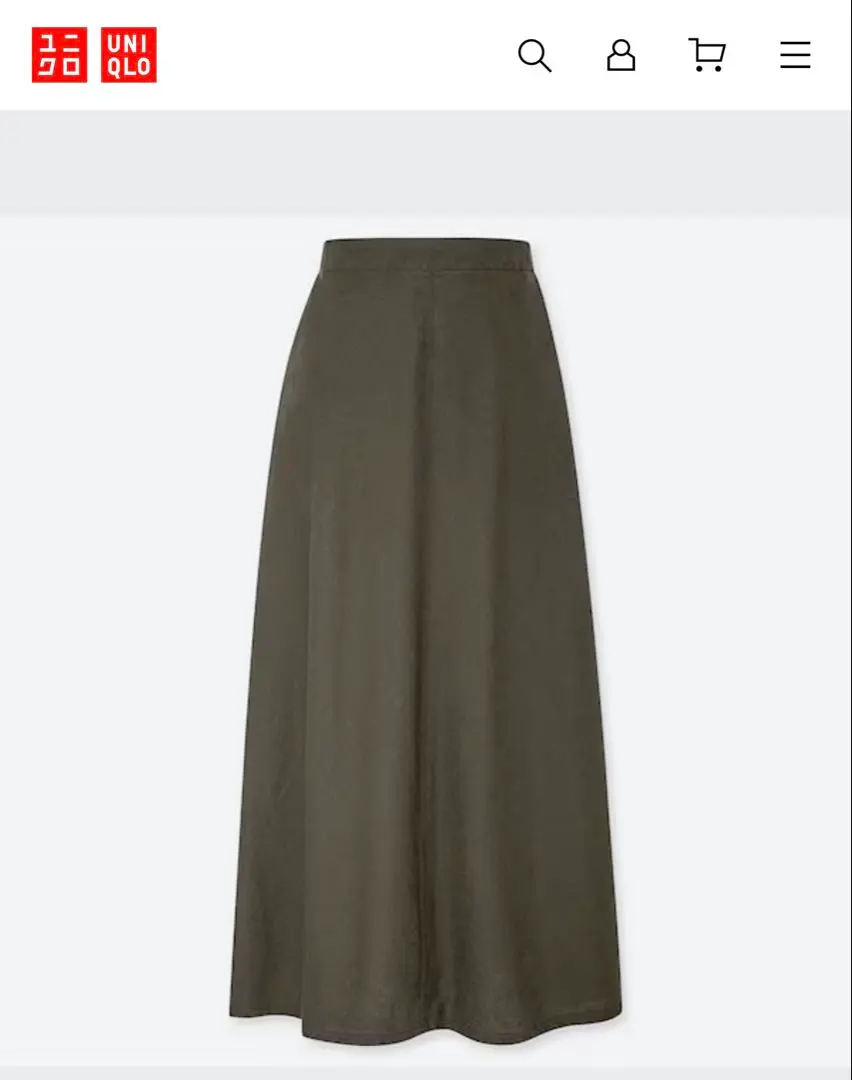
Task: Open the search icon
Action: point(534,55)
